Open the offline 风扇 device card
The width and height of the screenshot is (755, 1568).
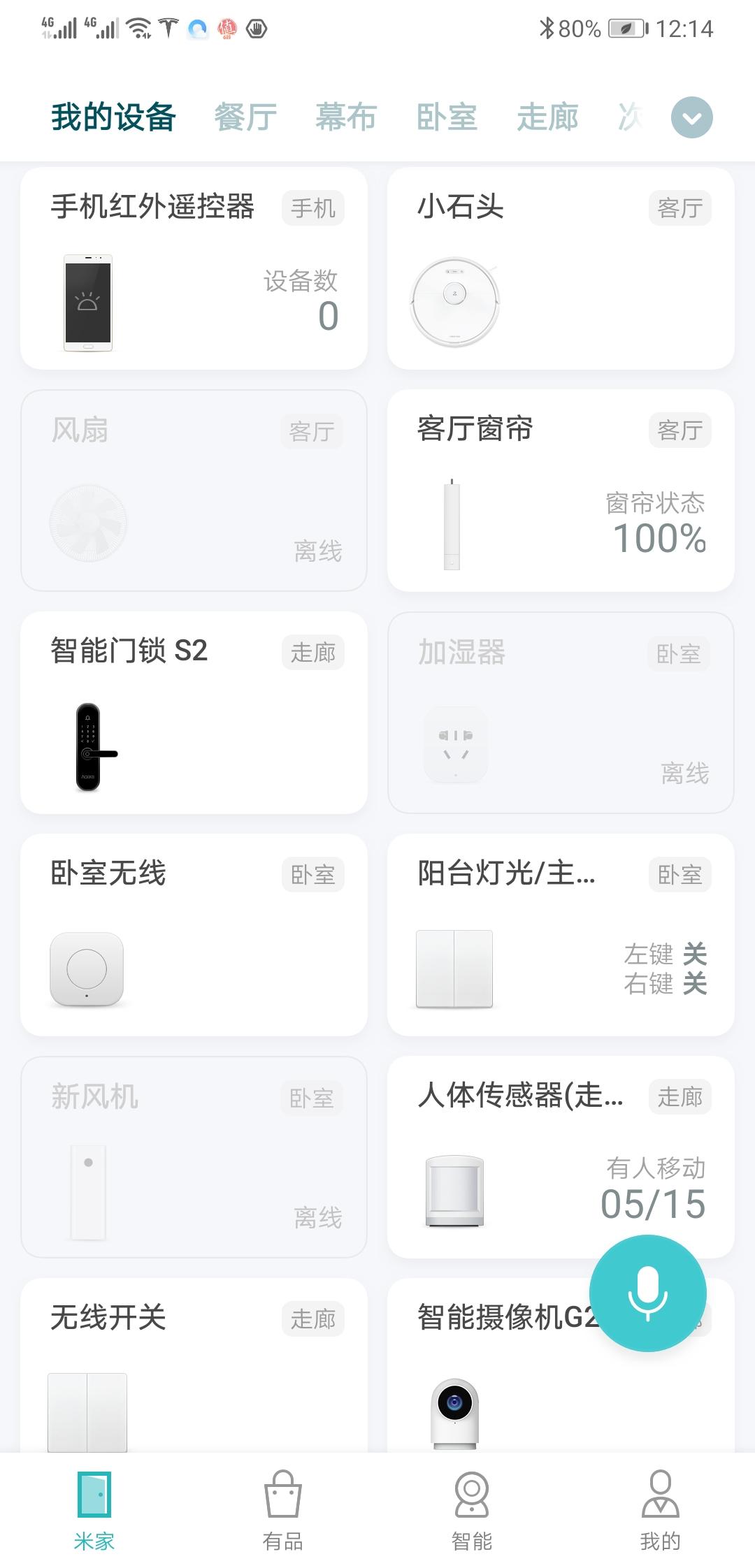[x=194, y=491]
